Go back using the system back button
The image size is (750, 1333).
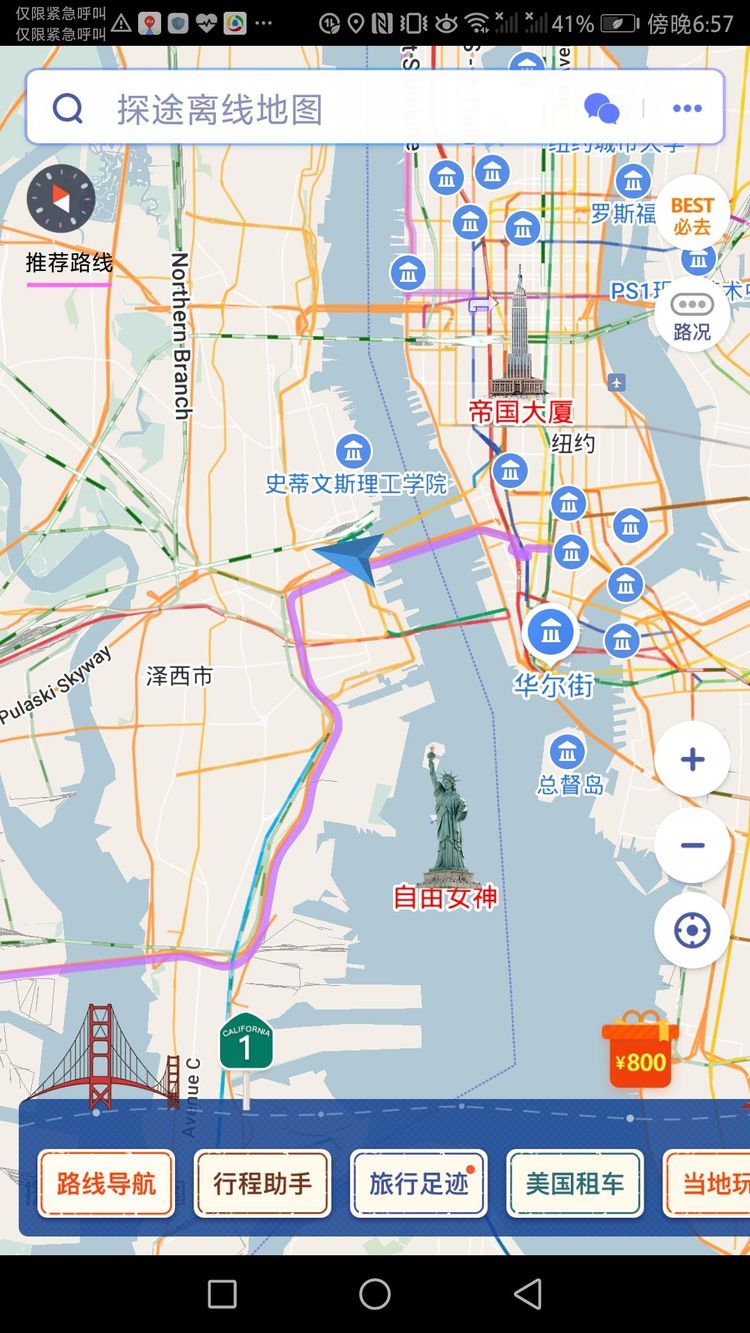click(x=527, y=1294)
